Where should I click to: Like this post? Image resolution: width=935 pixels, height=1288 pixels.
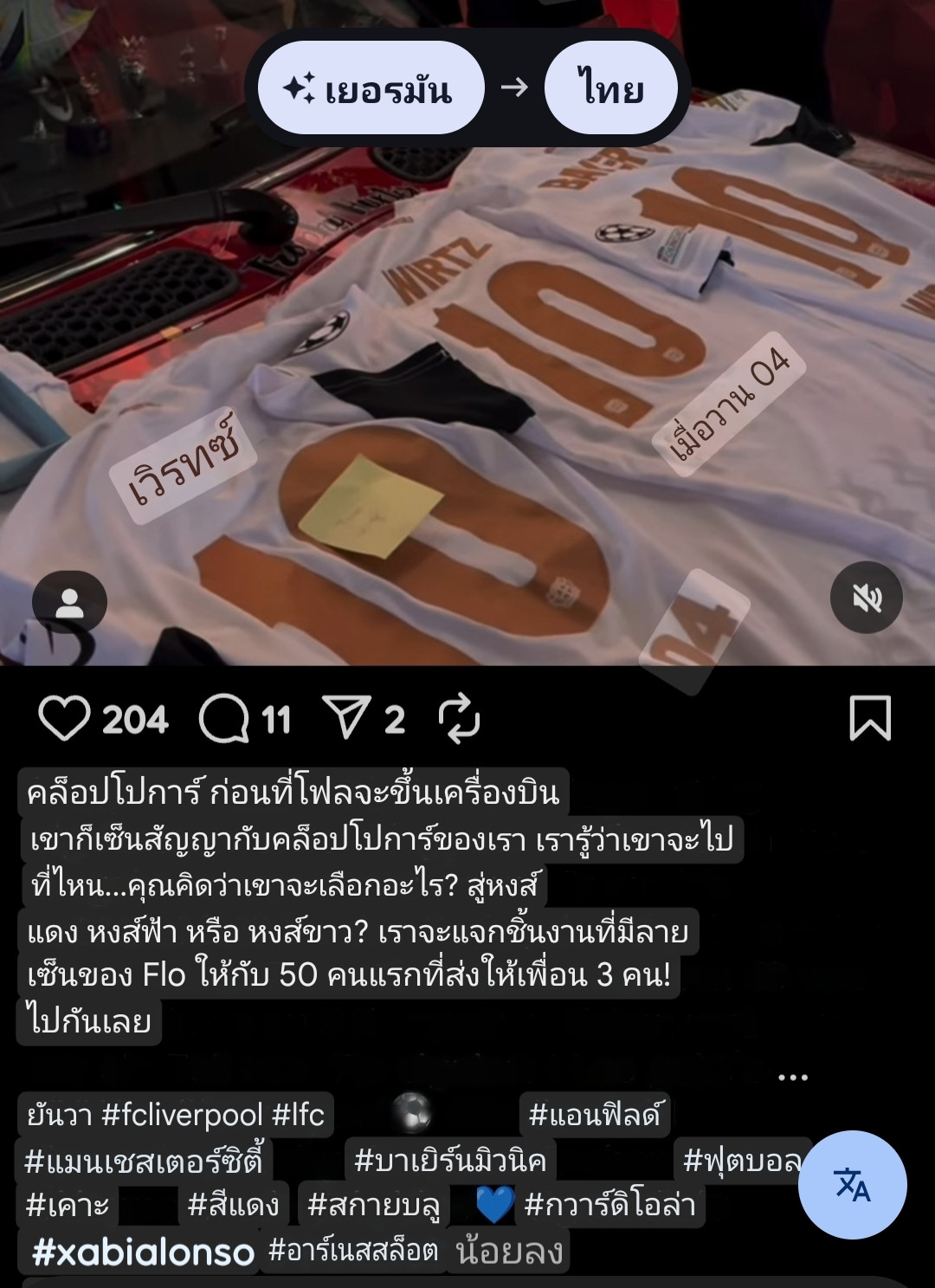pyautogui.click(x=64, y=719)
